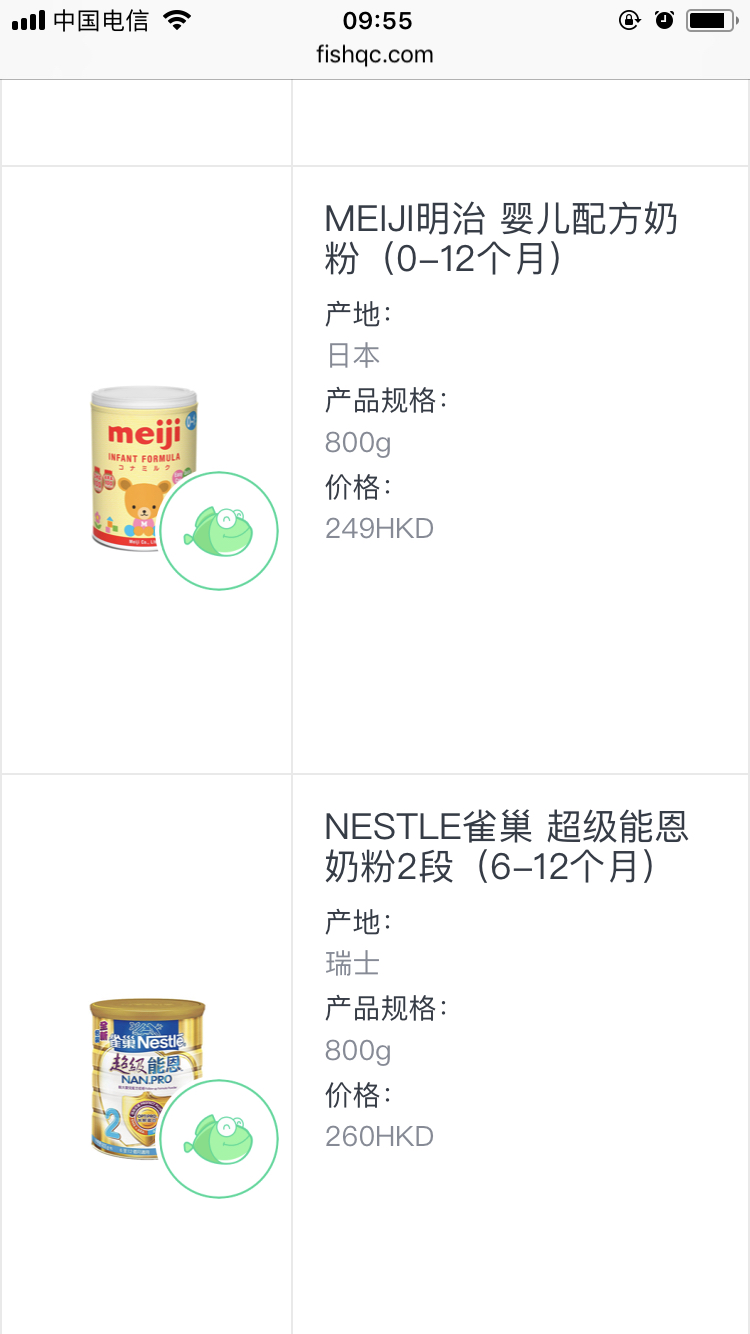Tap the alarm clock icon in status bar
750x1334 pixels.
point(665,19)
